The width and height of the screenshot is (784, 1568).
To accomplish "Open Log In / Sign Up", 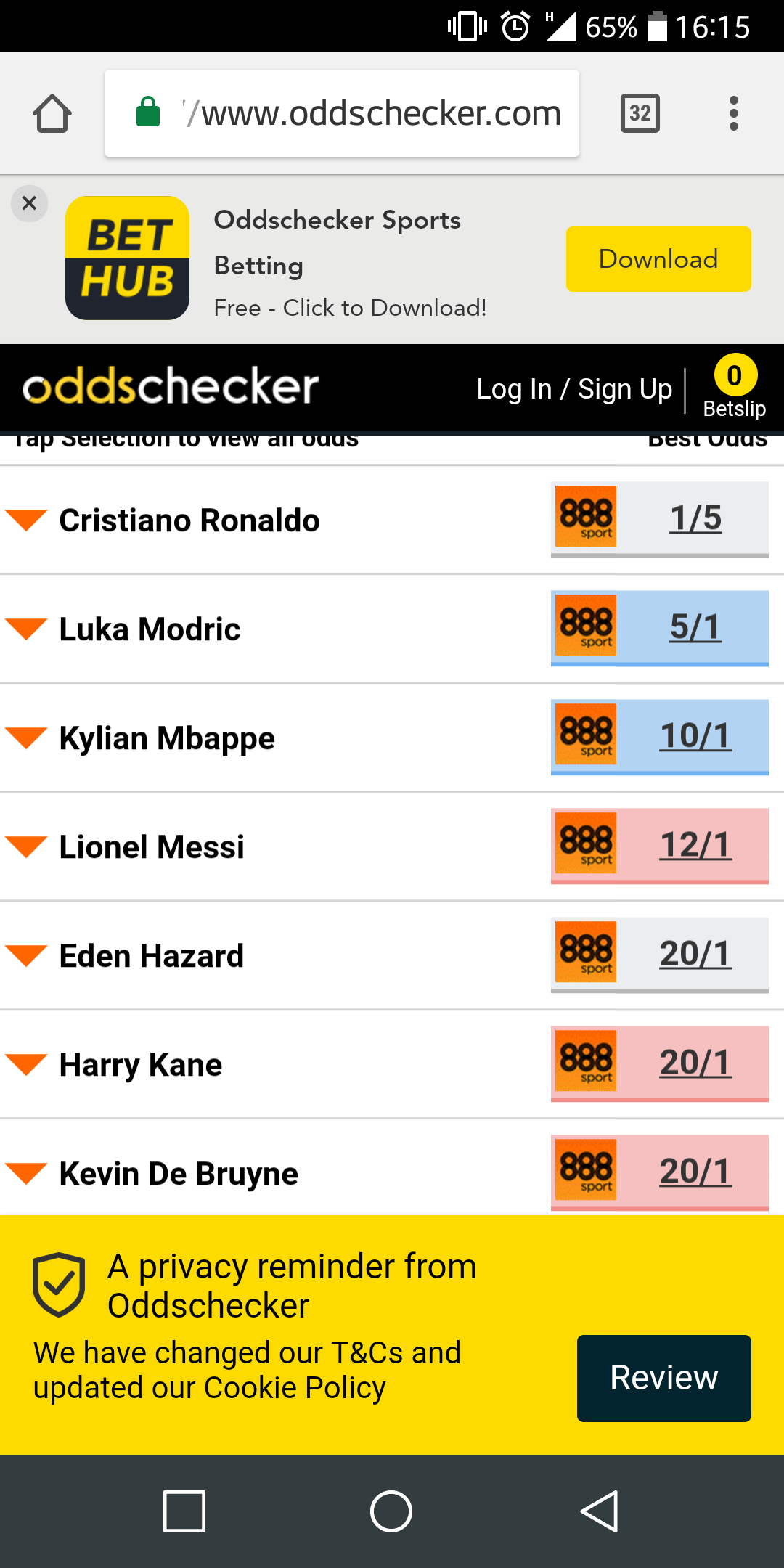I will pos(573,389).
